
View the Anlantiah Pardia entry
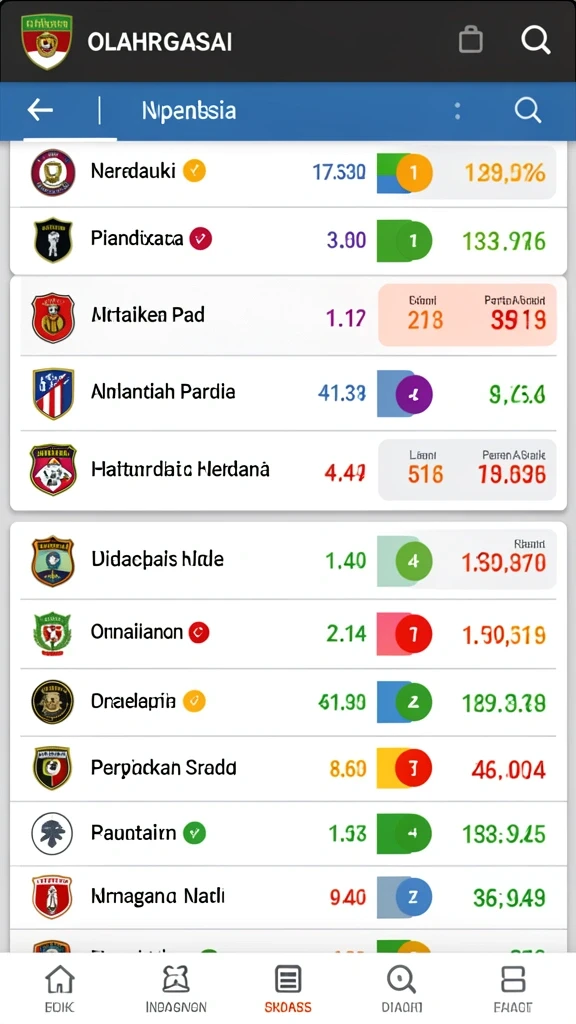click(x=288, y=393)
